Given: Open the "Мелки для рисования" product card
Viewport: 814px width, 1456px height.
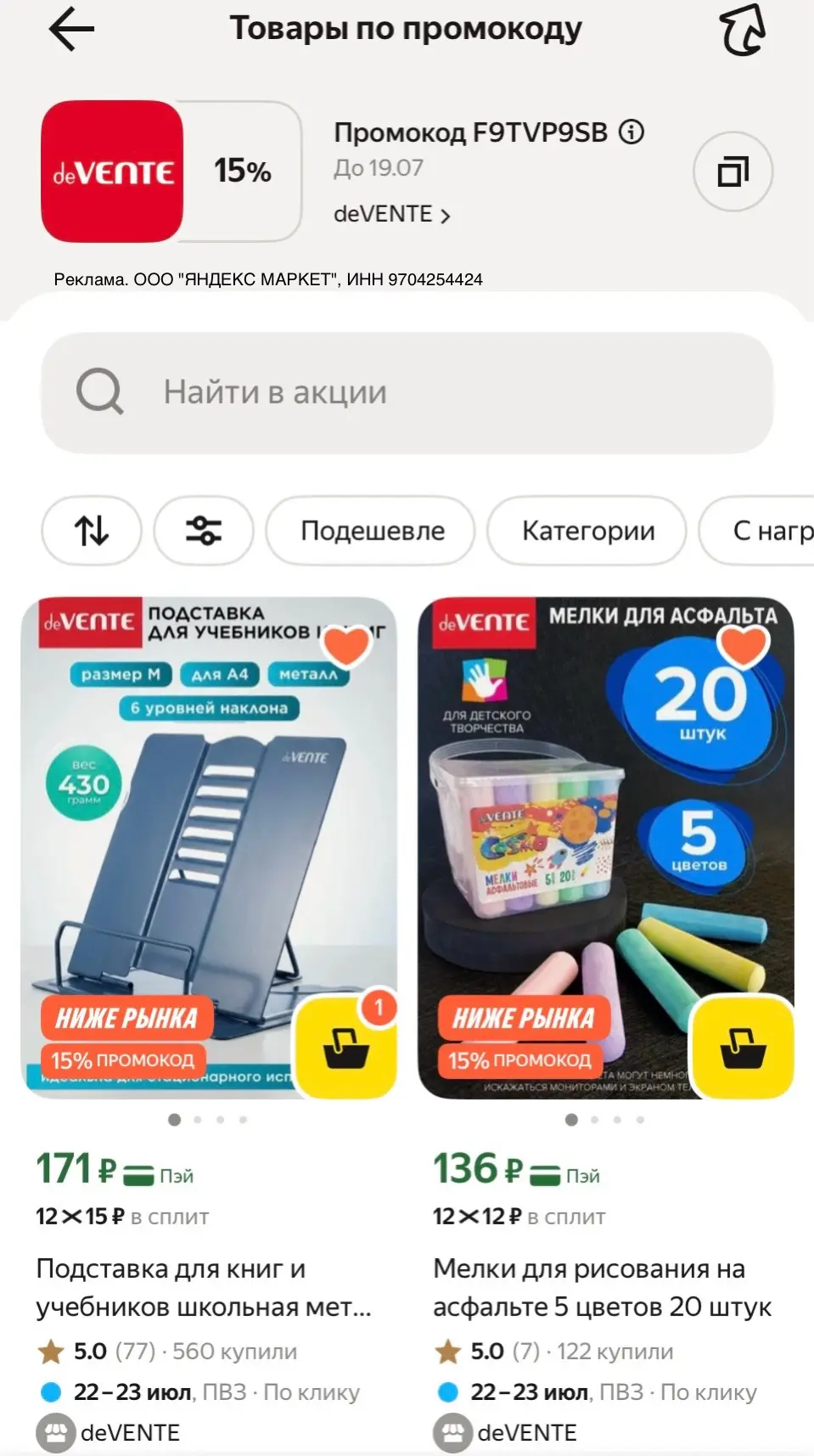Looking at the screenshot, I should click(x=602, y=1287).
